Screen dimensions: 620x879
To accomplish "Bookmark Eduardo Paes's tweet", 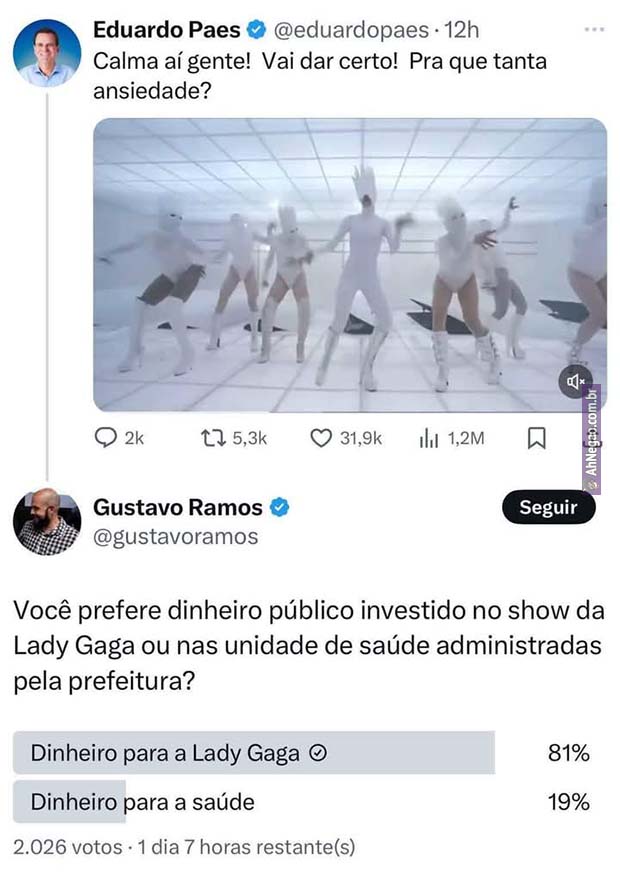I will (536, 438).
